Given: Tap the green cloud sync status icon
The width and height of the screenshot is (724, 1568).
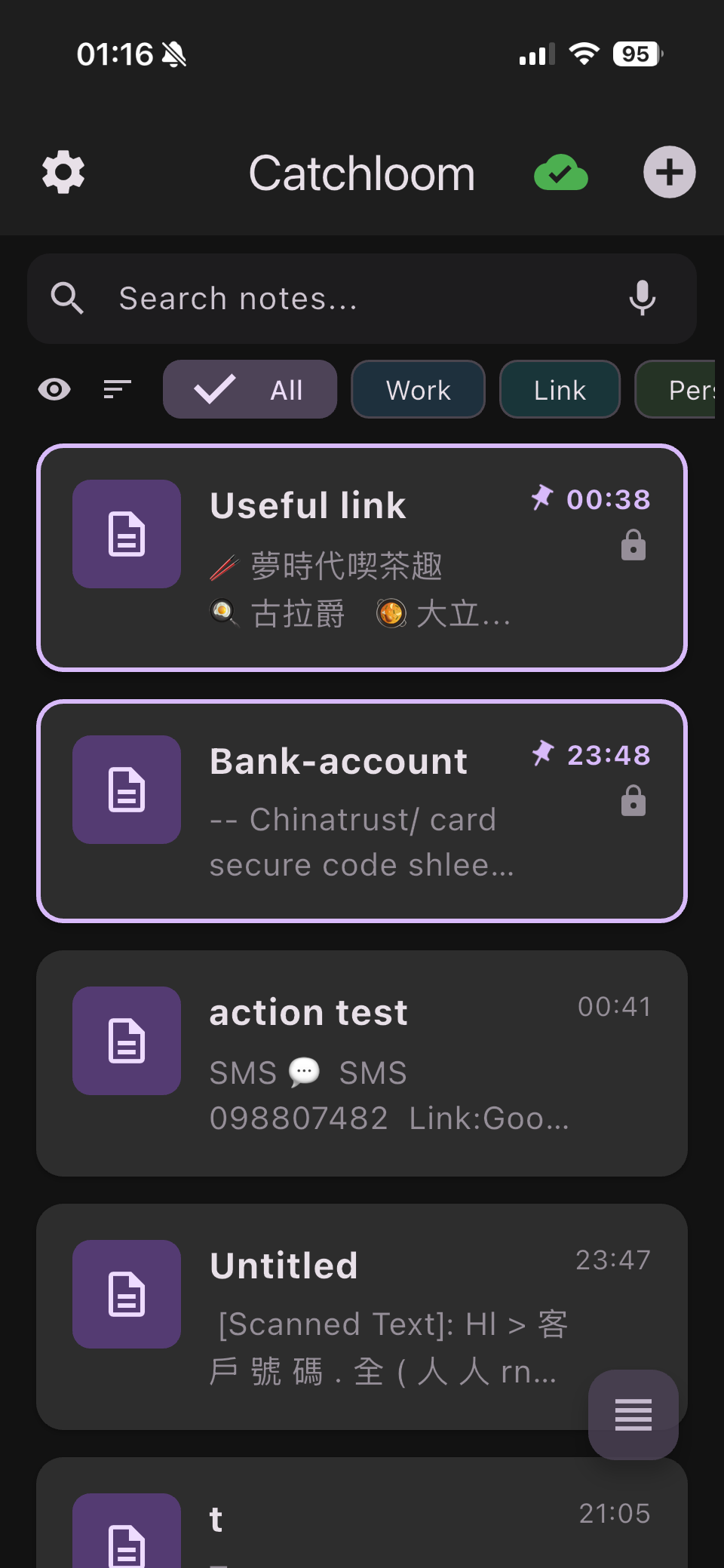Looking at the screenshot, I should 560,172.
